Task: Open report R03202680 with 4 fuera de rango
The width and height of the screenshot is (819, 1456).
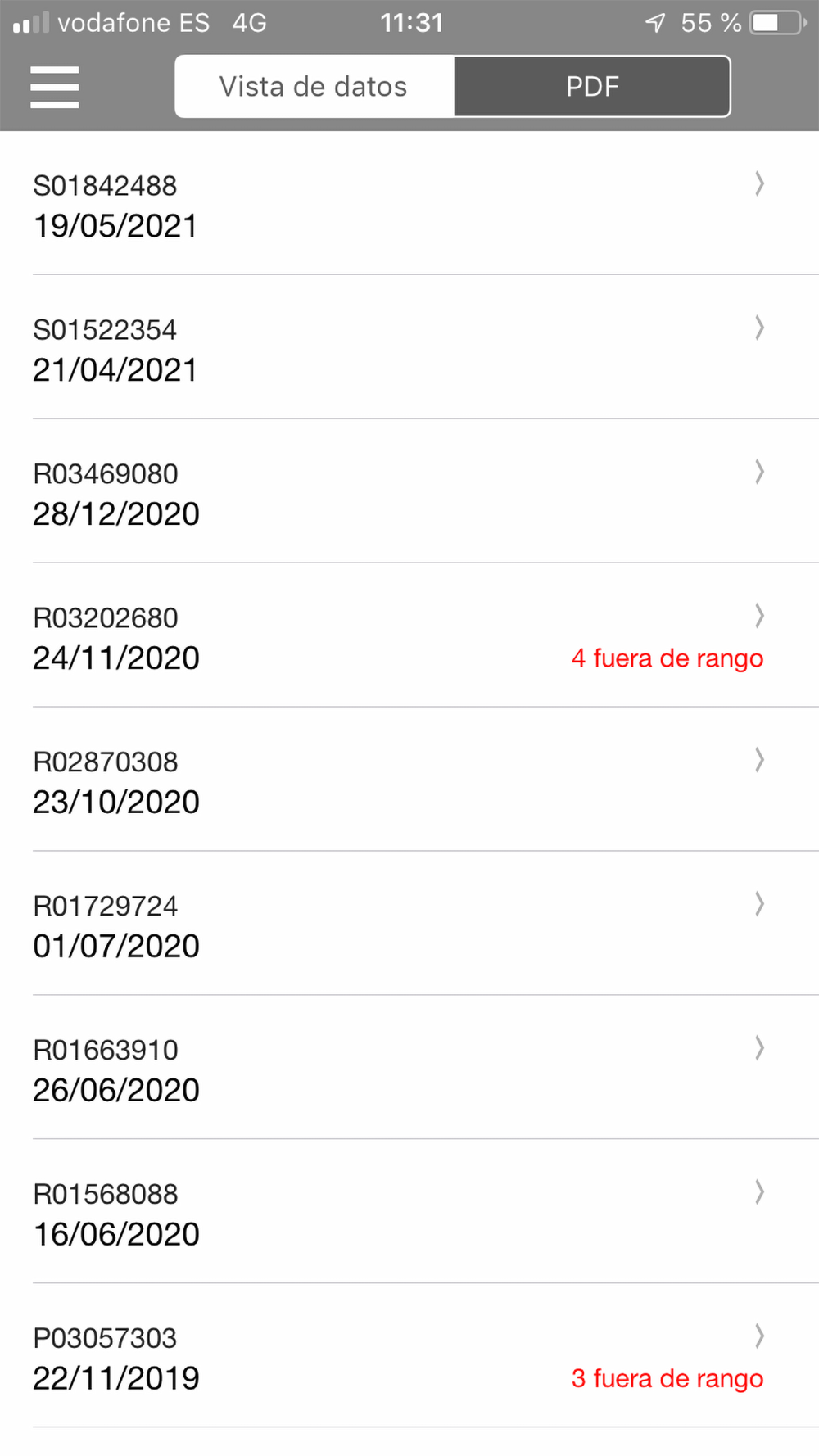Action: tap(393, 637)
